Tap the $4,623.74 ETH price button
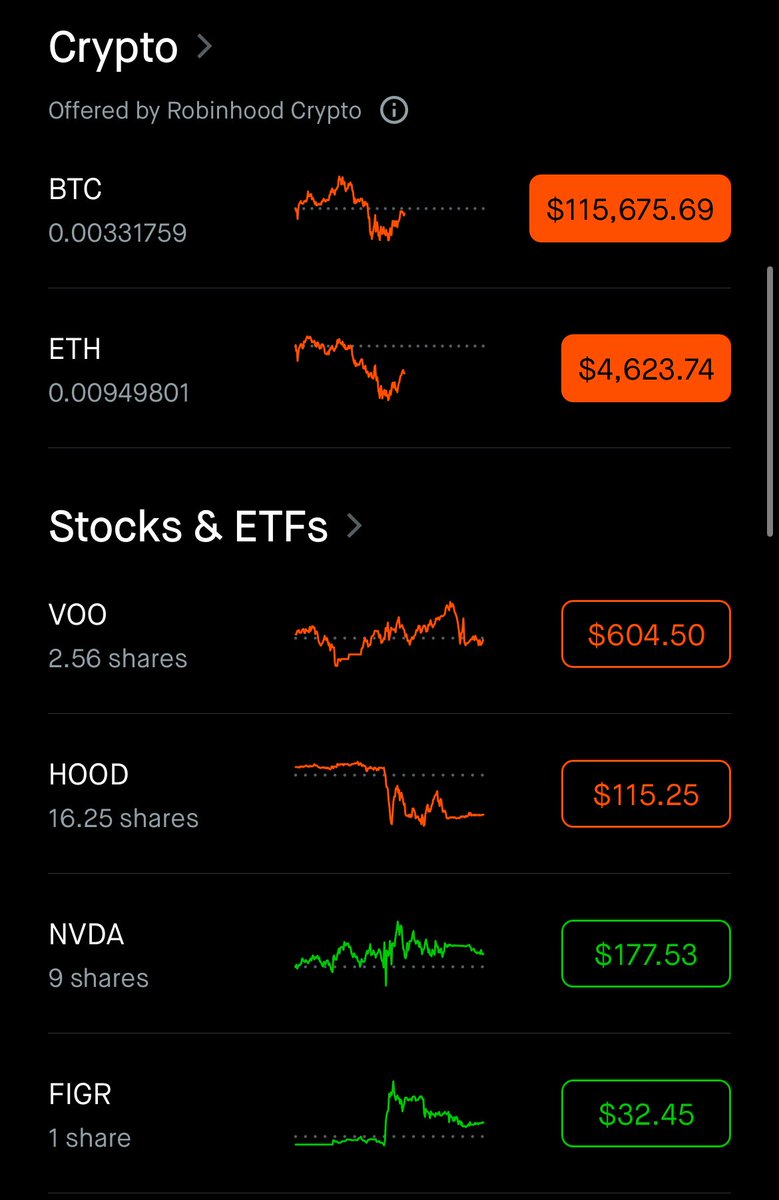 point(646,369)
